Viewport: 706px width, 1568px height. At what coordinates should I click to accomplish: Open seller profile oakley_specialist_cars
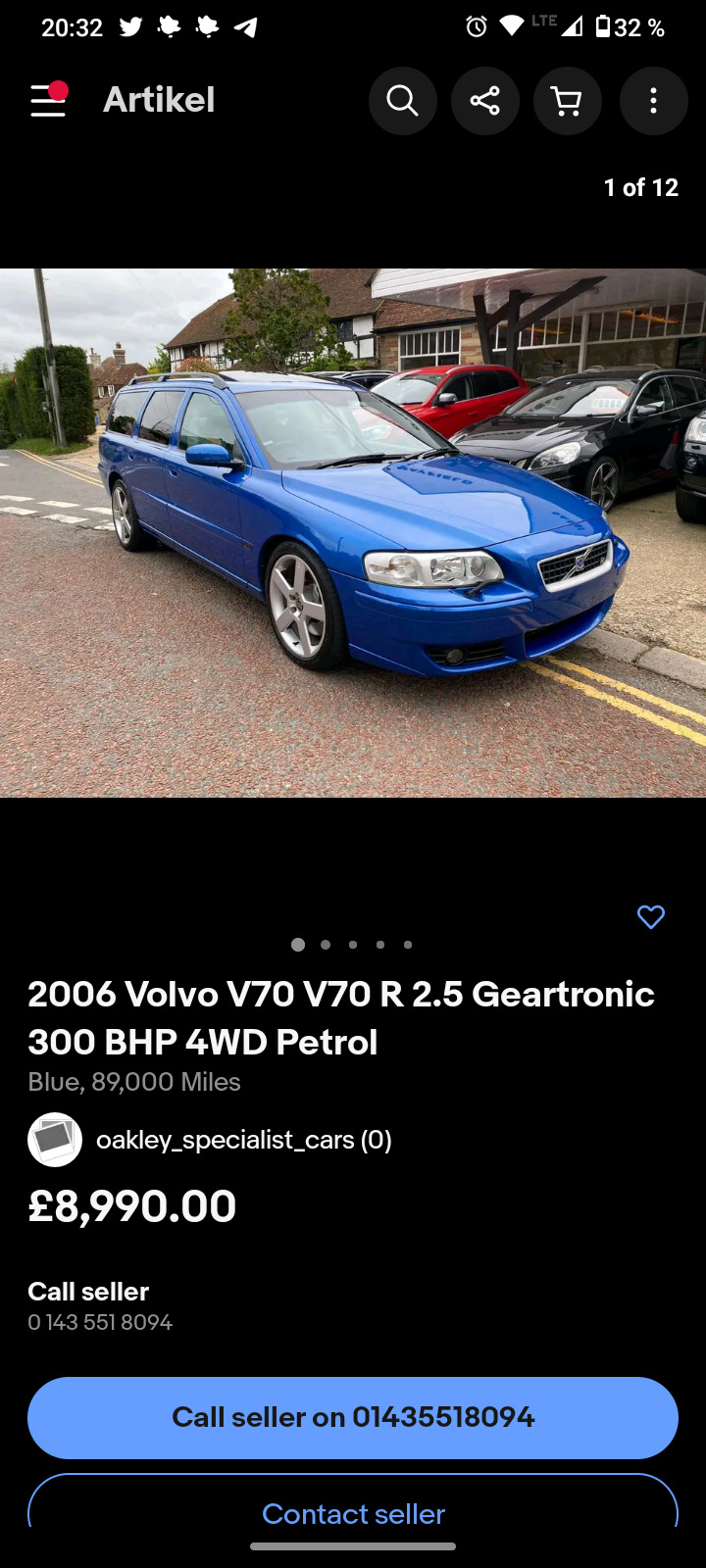[x=244, y=1140]
